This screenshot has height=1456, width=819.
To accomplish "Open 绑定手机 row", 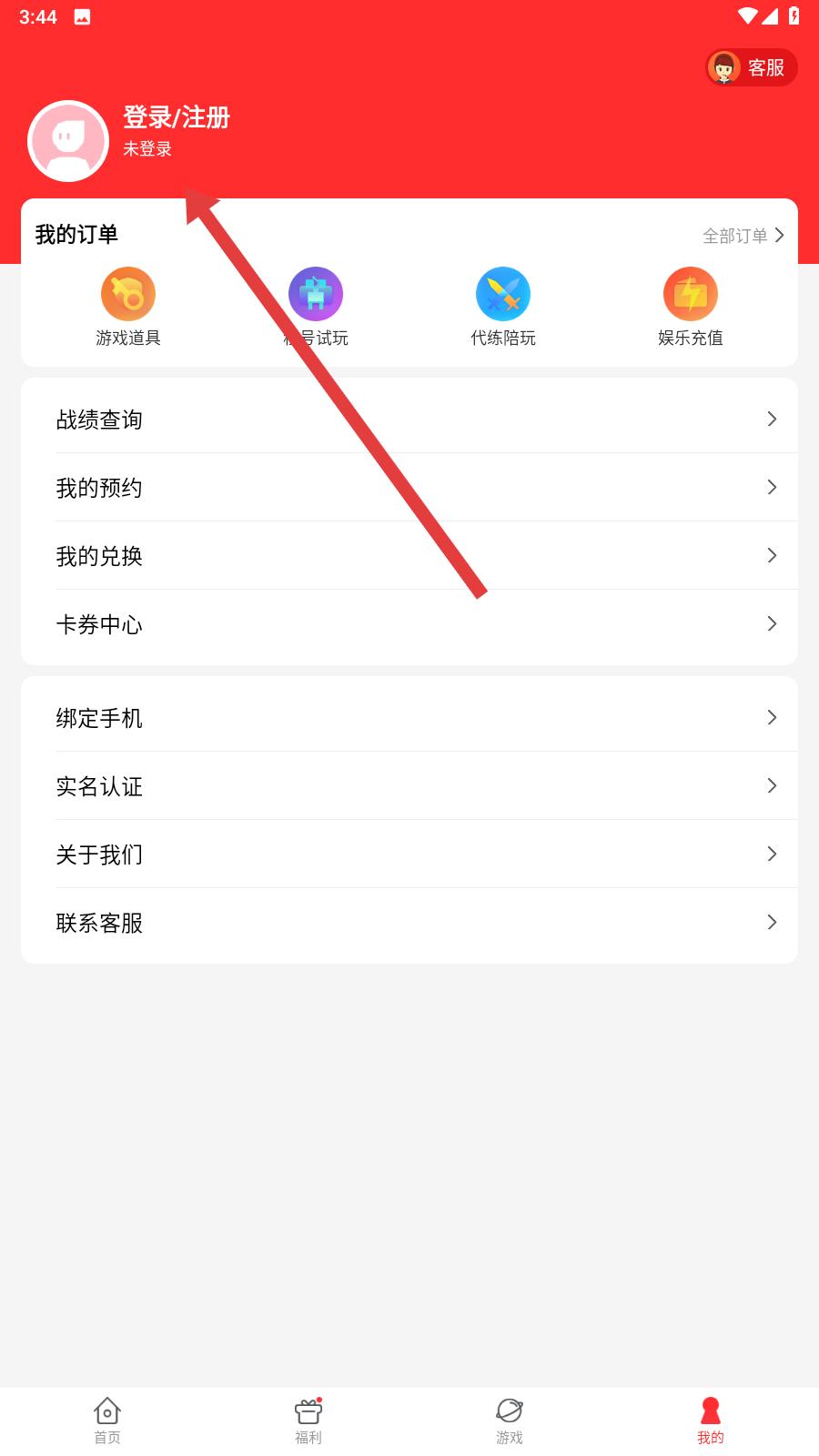I will click(x=409, y=718).
